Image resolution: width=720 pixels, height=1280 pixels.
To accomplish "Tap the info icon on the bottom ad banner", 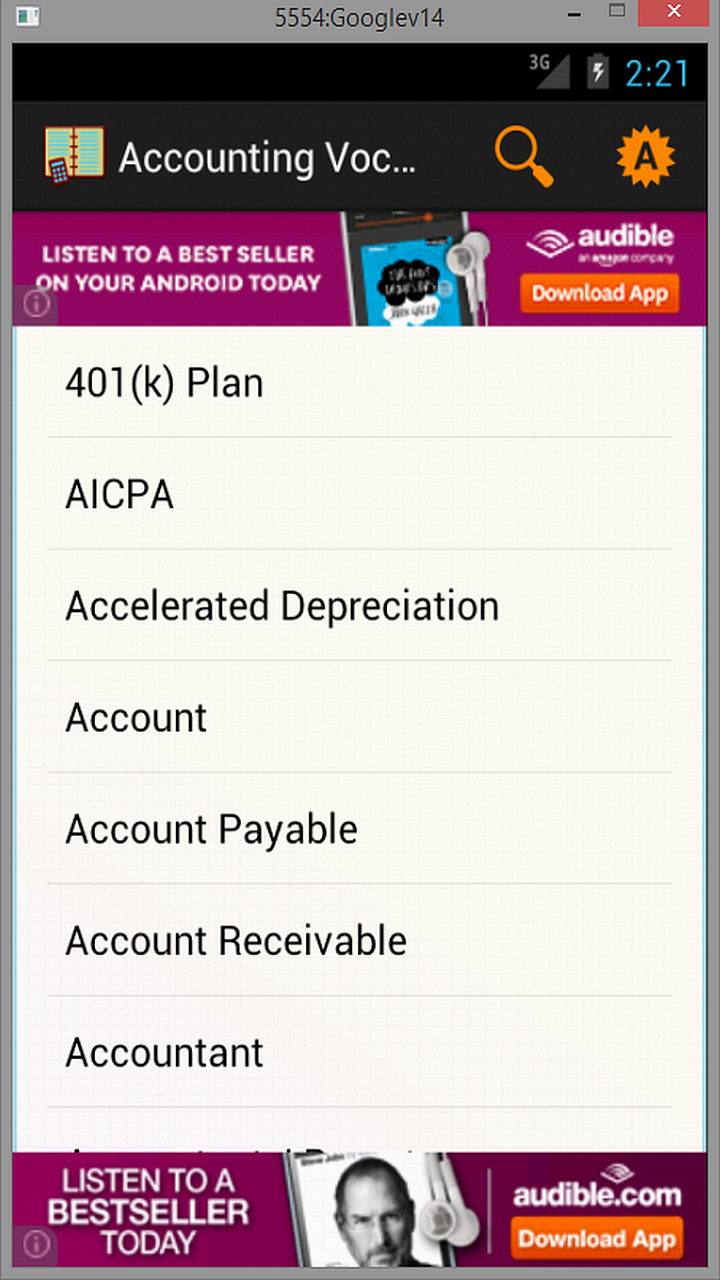I will click(36, 1244).
